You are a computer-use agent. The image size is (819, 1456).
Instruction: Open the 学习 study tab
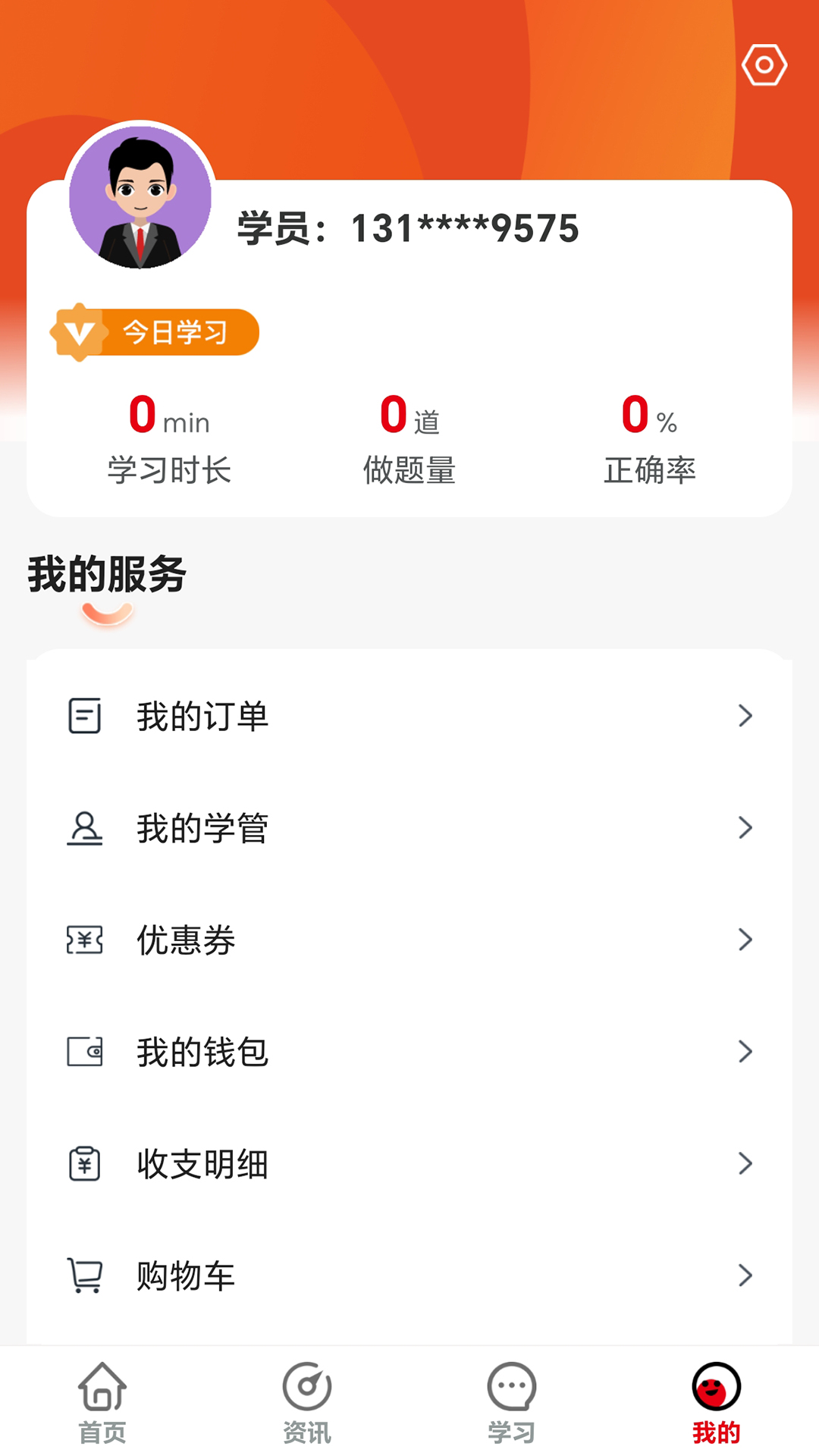point(512,1407)
